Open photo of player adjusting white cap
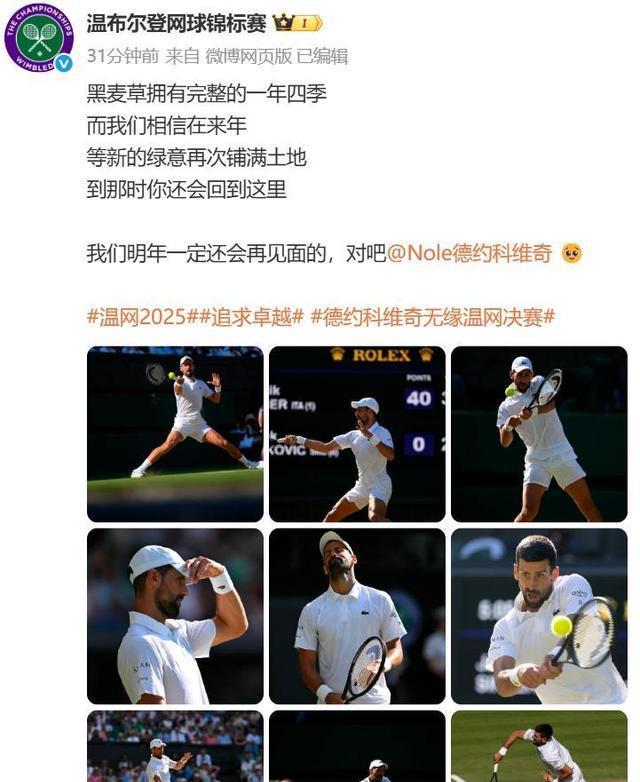Screen dimensions: 640x782 [175, 616]
